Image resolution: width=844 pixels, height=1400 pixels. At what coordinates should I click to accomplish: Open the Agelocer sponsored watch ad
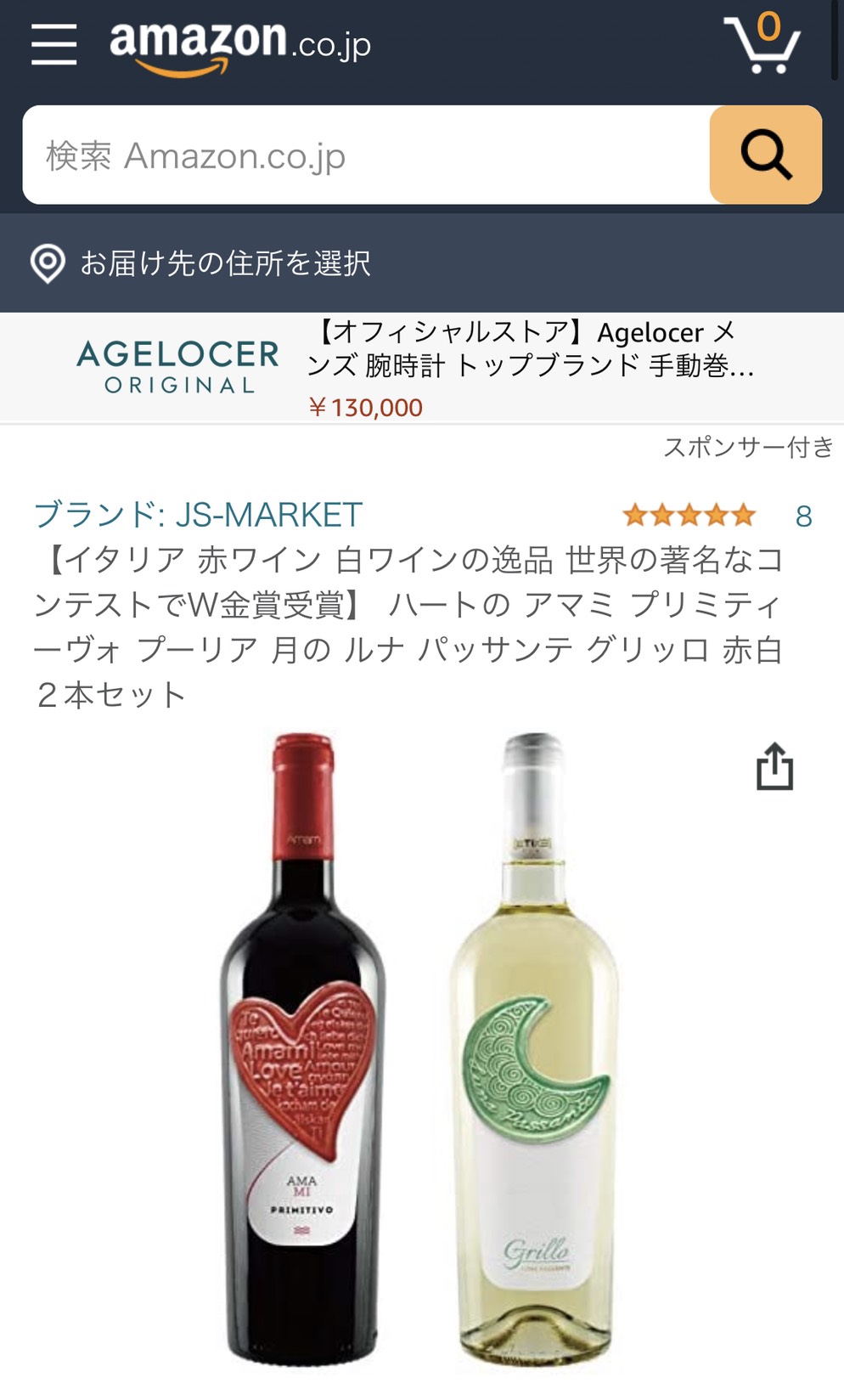(422, 368)
